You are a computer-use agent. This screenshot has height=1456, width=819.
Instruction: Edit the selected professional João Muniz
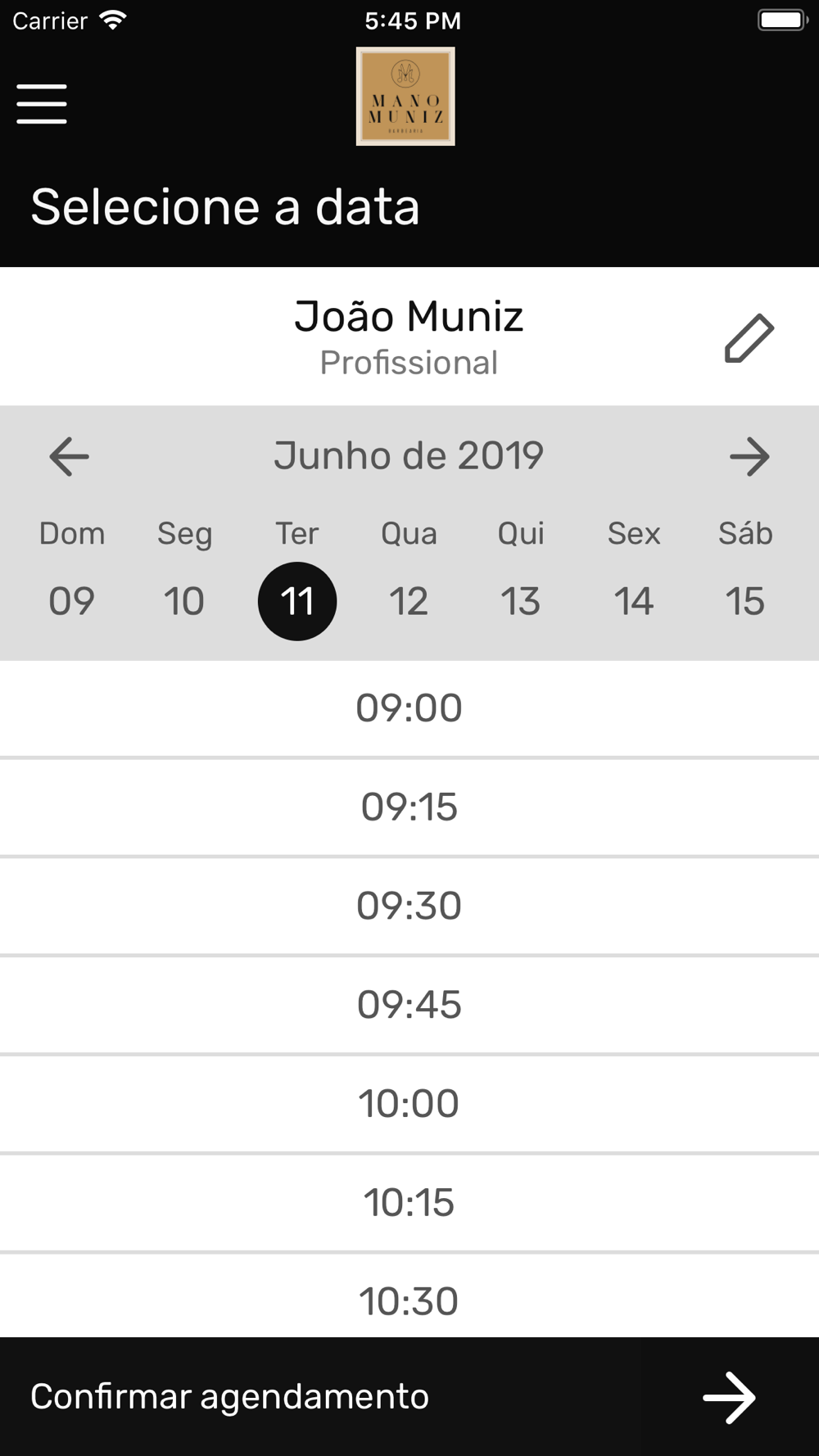click(749, 337)
